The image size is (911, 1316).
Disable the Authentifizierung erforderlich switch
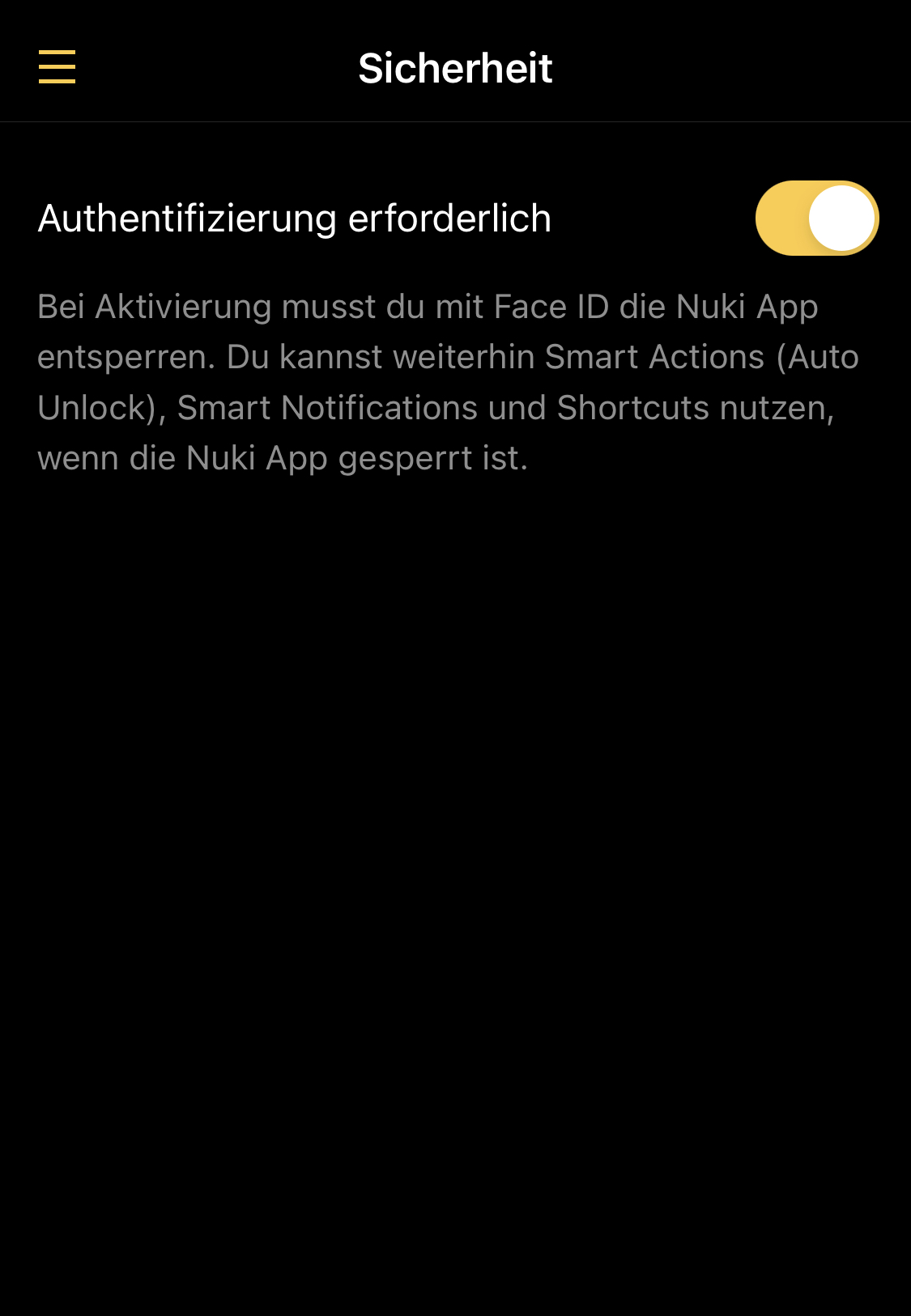[x=816, y=219]
